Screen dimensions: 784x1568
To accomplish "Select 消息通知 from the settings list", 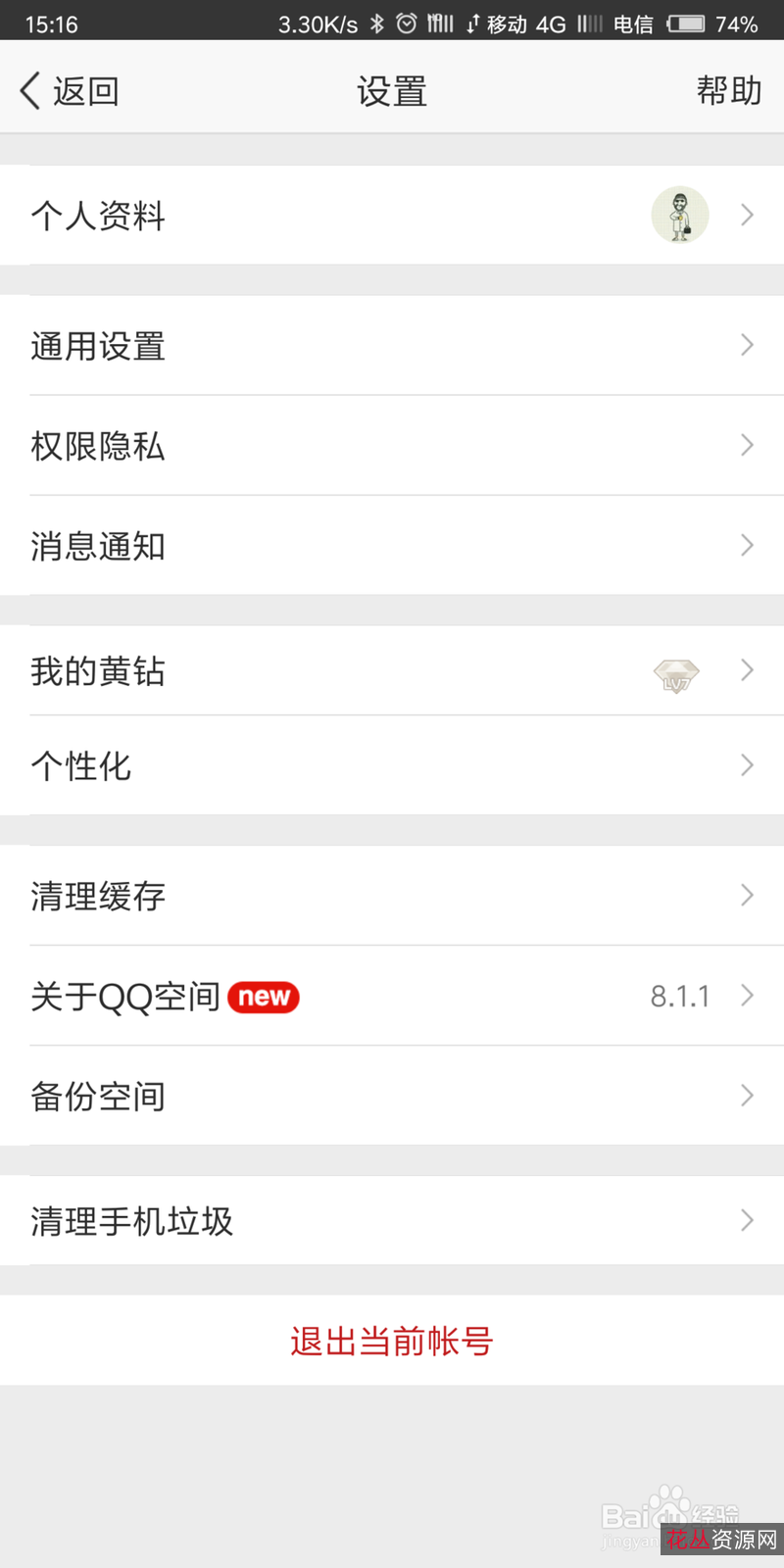I will (x=392, y=547).
